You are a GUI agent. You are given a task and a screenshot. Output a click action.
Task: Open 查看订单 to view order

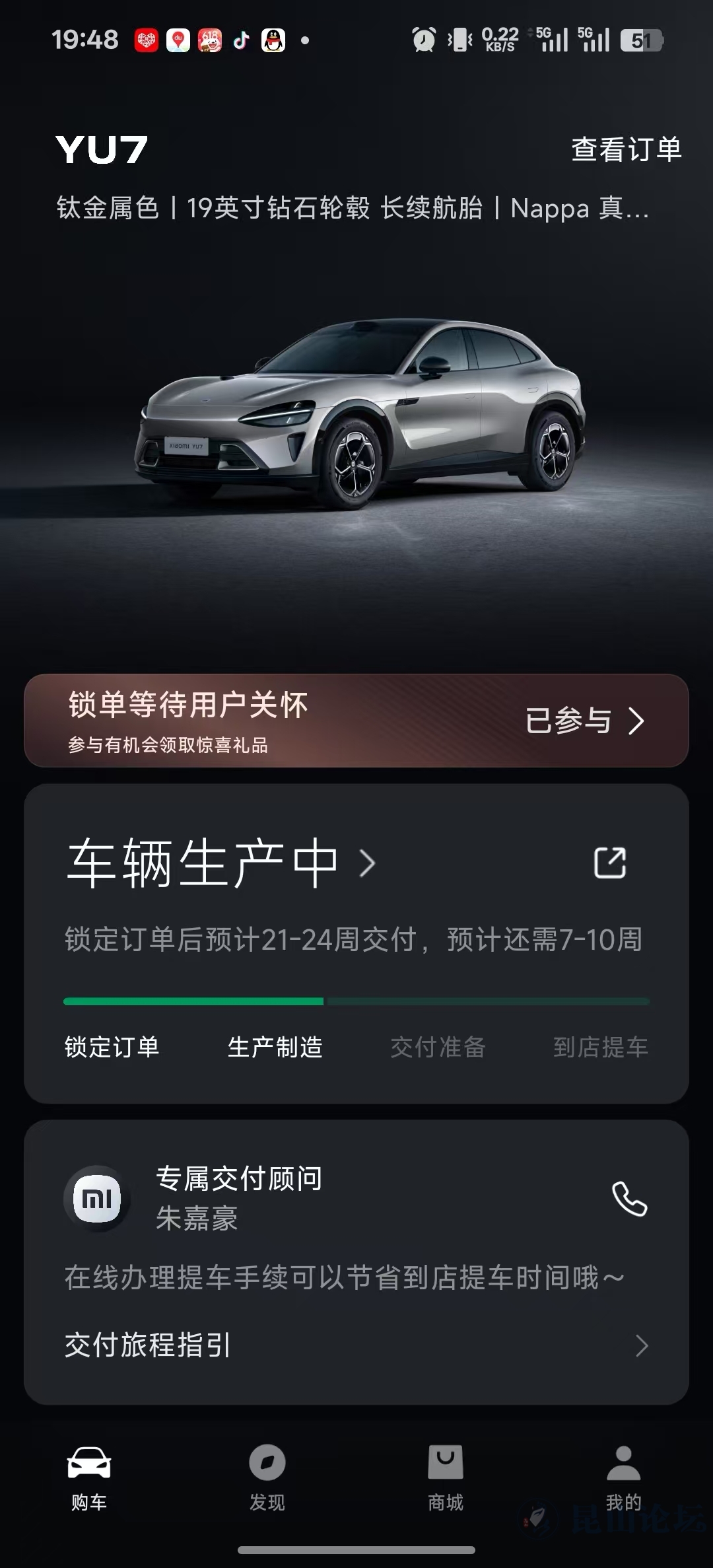tap(625, 149)
